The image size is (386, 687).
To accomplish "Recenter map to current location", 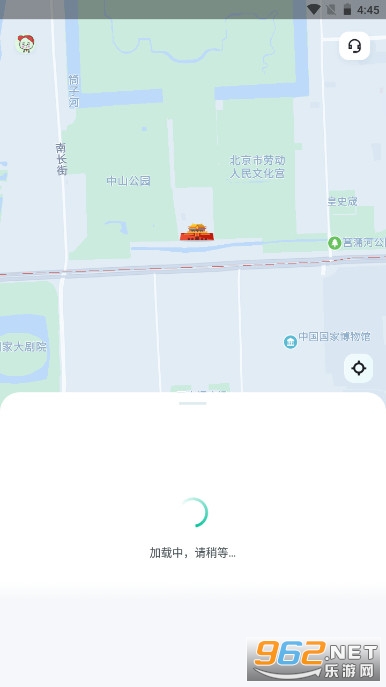I will click(358, 368).
